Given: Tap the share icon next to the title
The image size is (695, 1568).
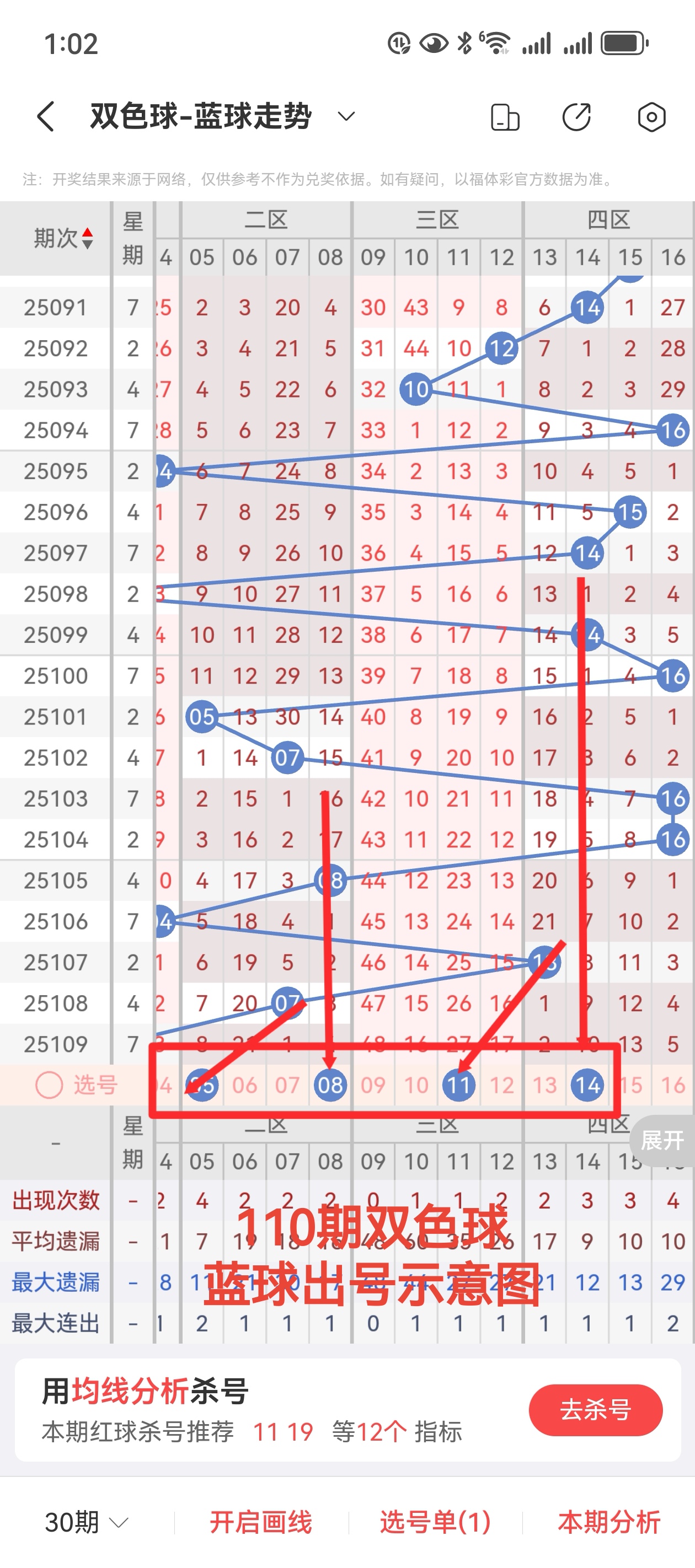Looking at the screenshot, I should pos(578,116).
